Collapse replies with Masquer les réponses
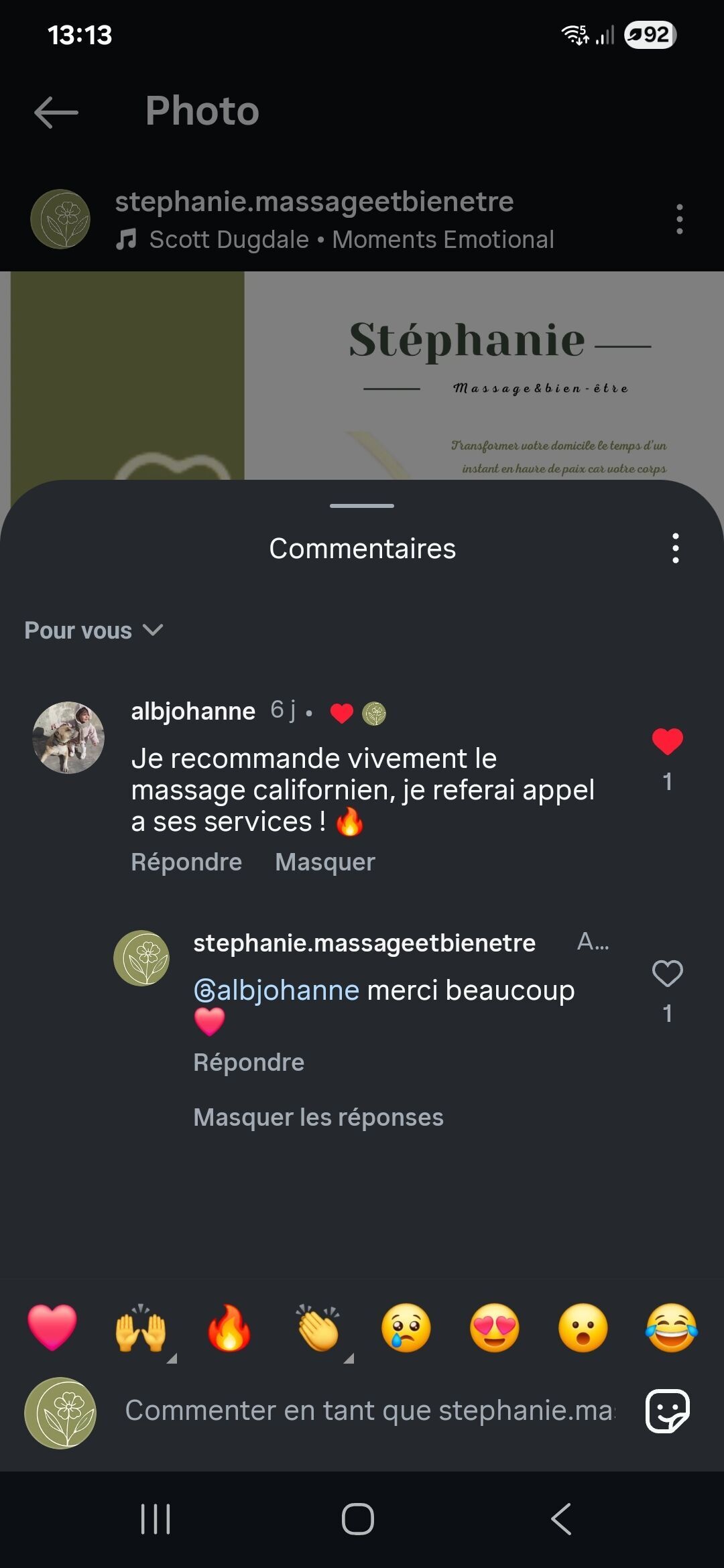Viewport: 724px width, 1568px height. [x=318, y=1117]
